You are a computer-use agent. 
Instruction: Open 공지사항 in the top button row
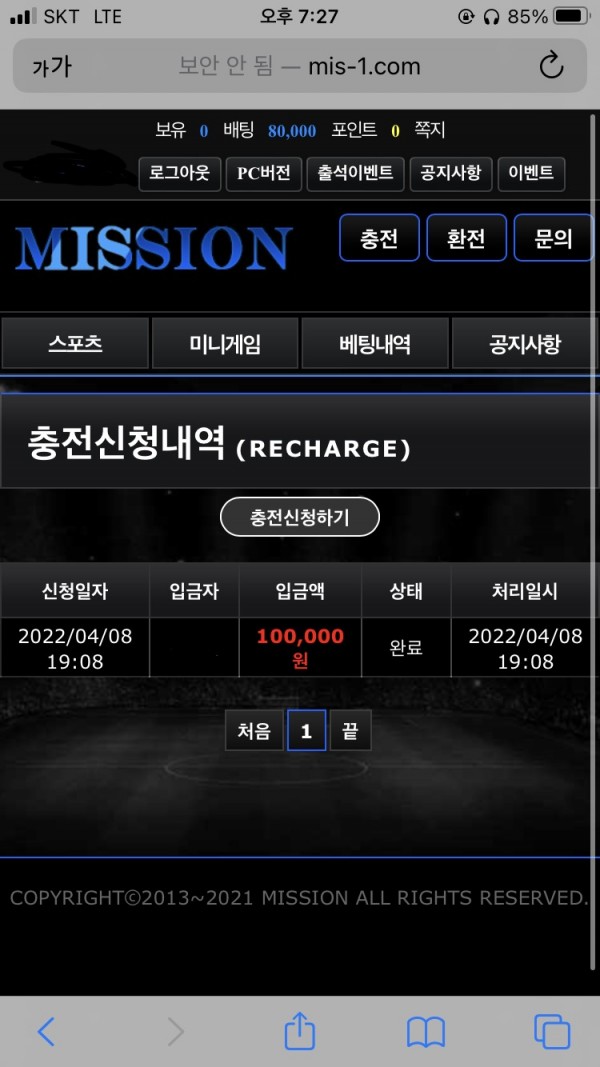pos(450,173)
